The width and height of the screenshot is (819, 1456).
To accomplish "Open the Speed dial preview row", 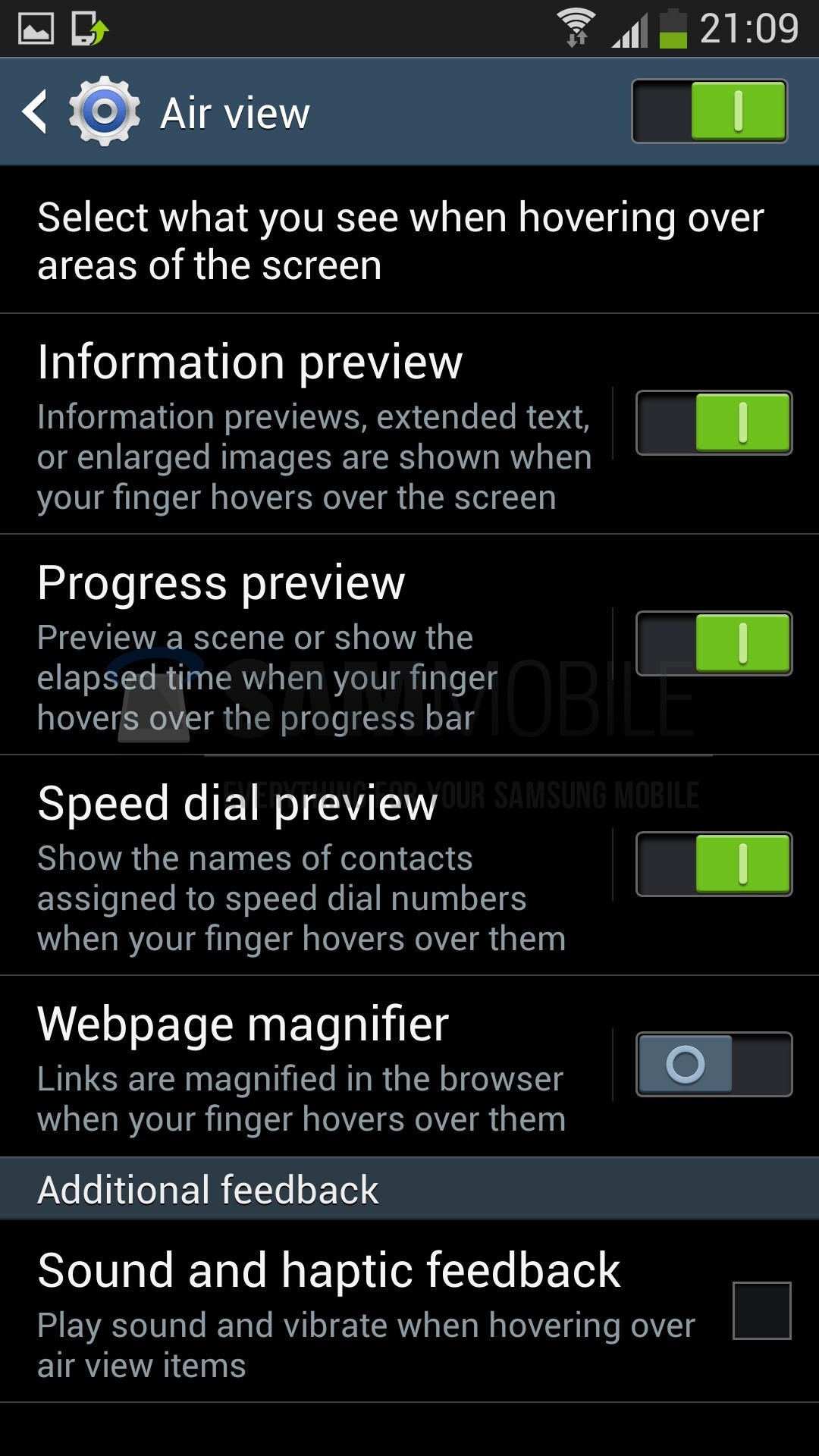I will pos(303,866).
